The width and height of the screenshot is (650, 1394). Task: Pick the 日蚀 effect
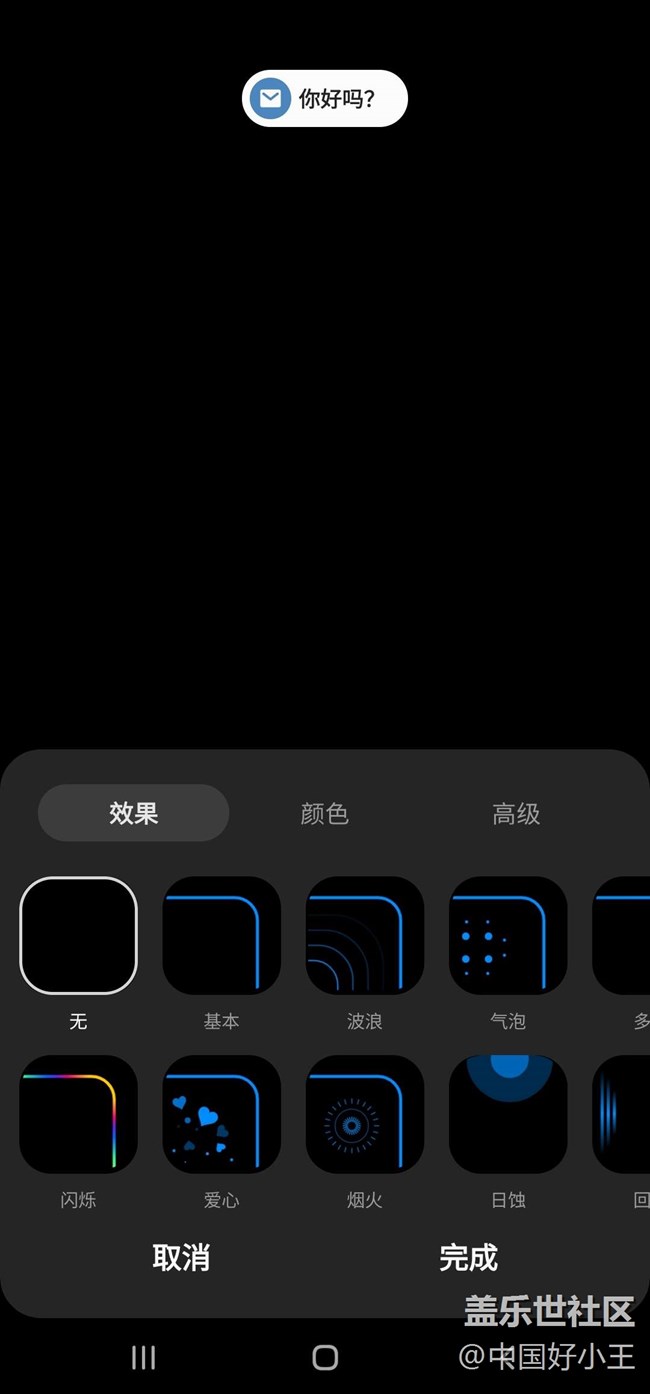(508, 1114)
